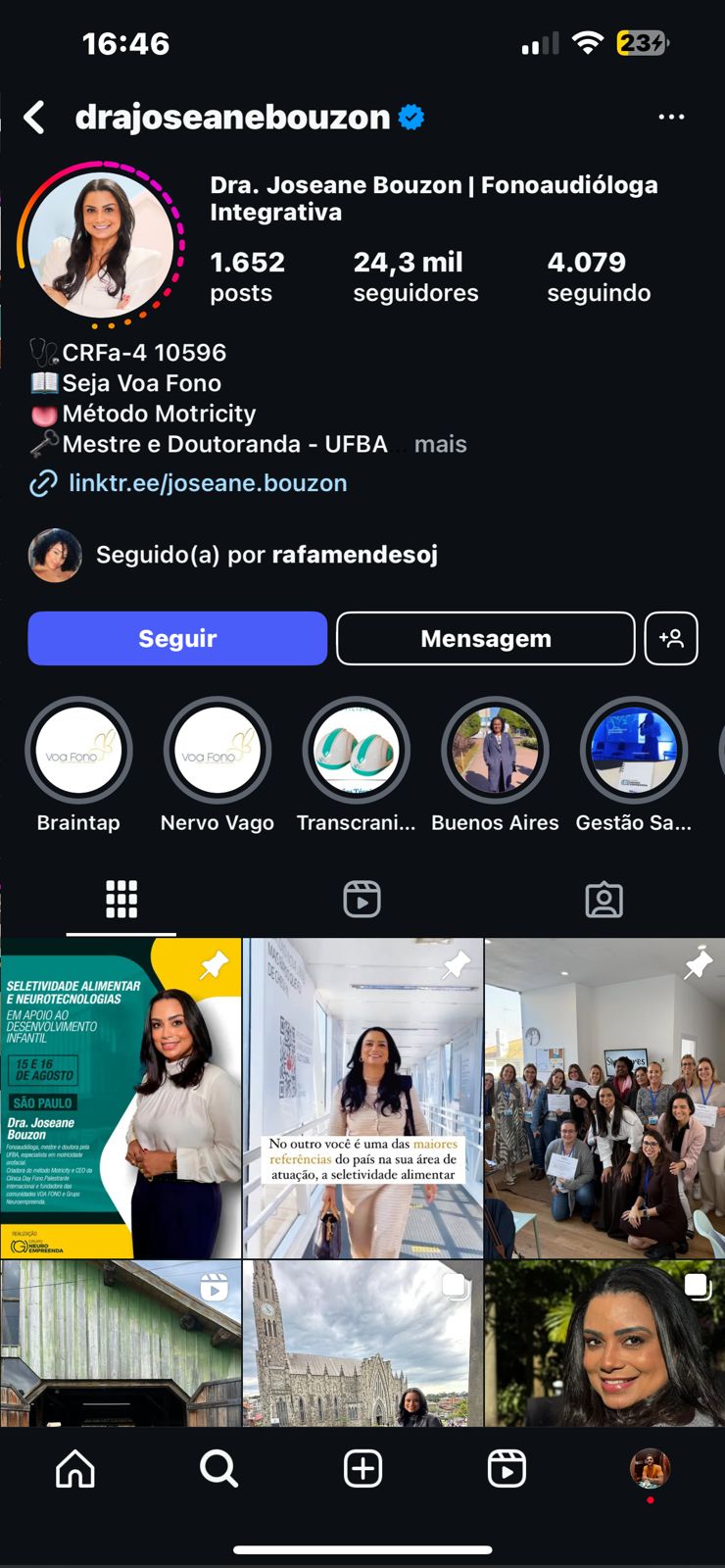Tap the blue Seguir button
This screenshot has width=725, height=1568.
pos(177,638)
